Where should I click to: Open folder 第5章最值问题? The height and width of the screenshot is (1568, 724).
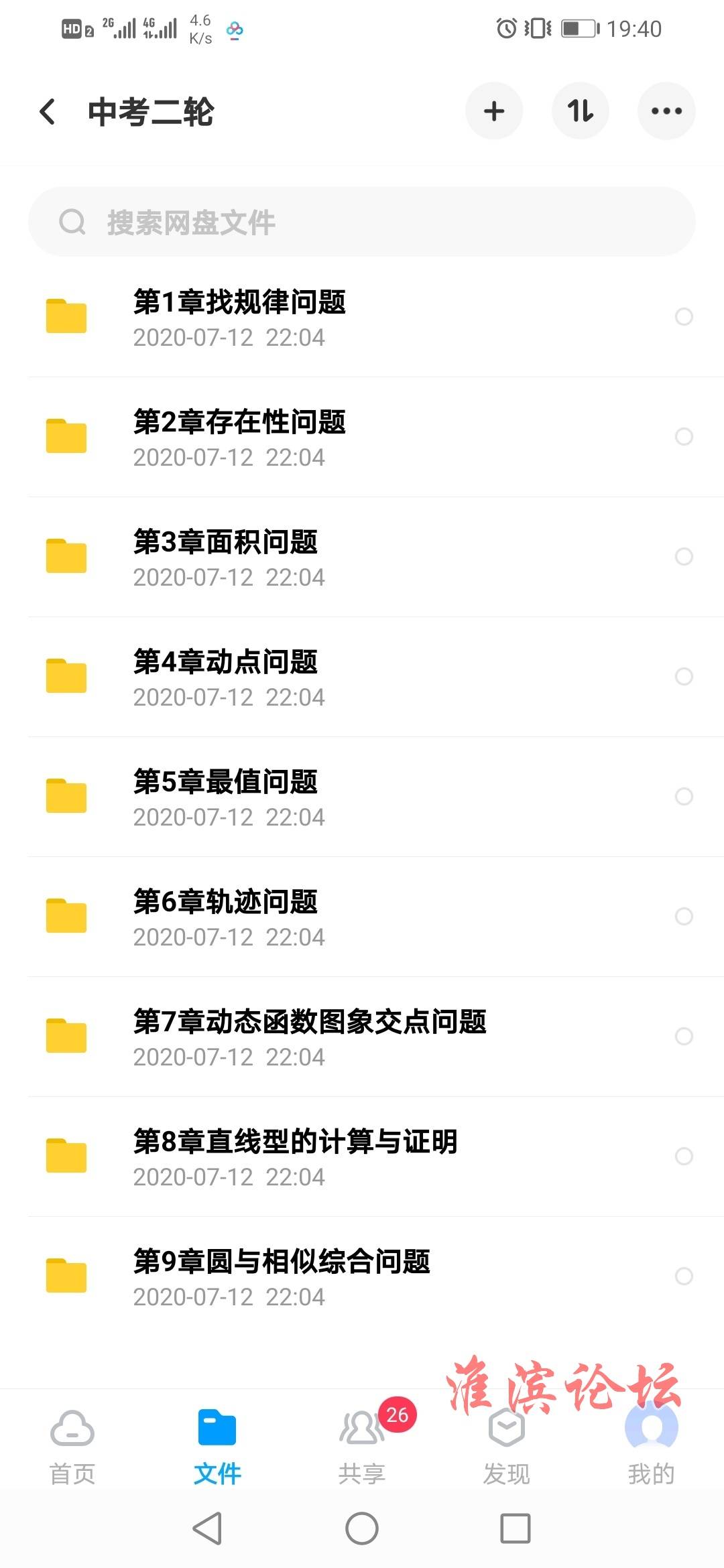coord(362,797)
